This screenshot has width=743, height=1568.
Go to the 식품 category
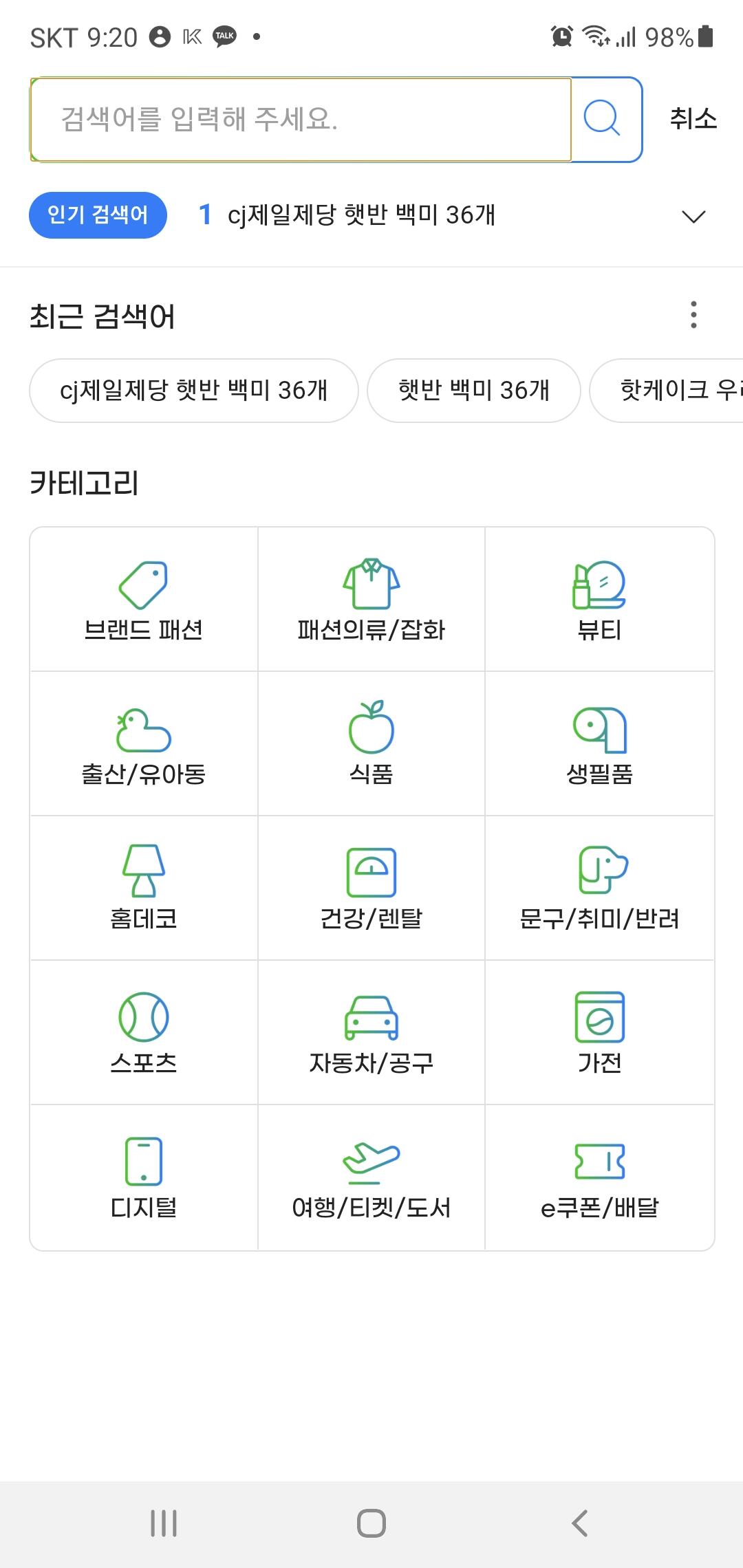pyautogui.click(x=371, y=743)
